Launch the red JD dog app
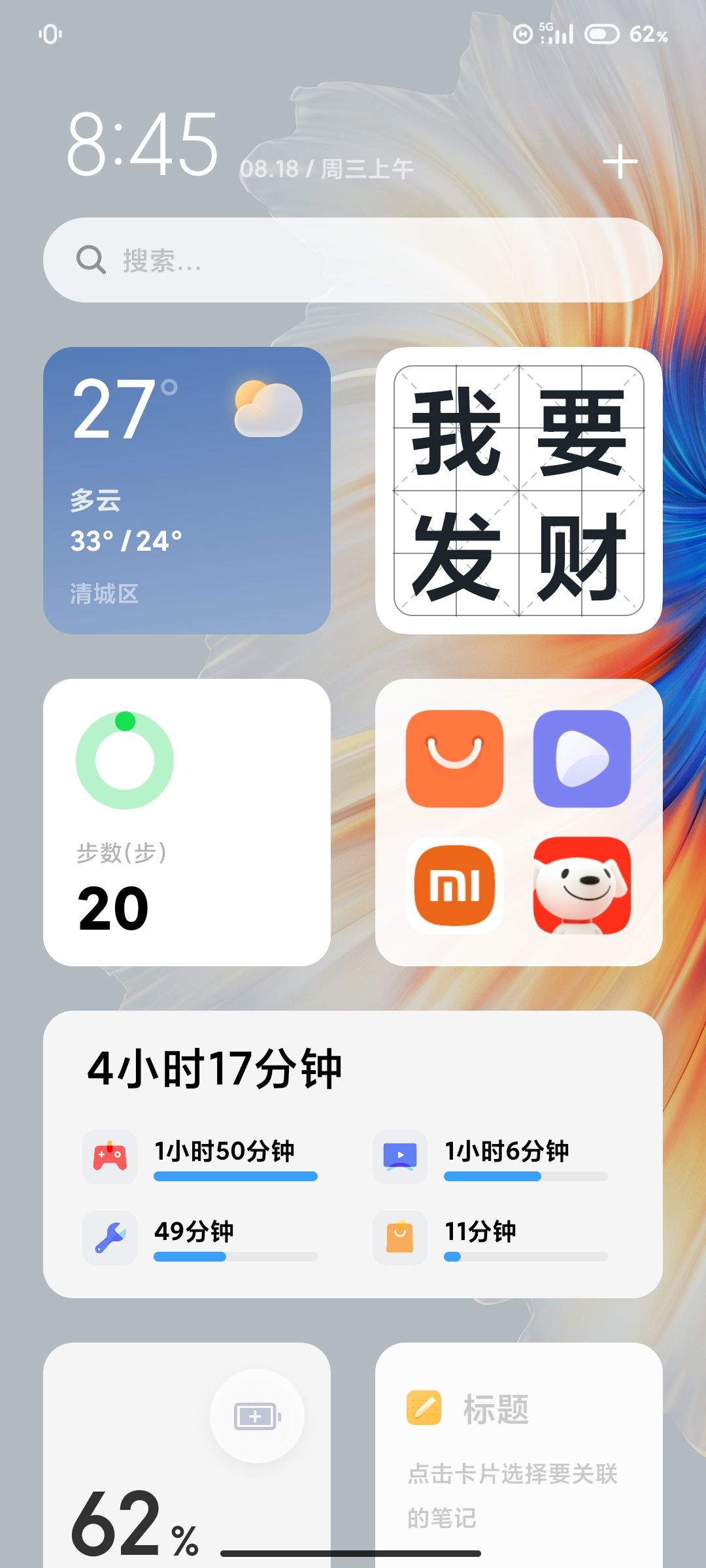The height and width of the screenshot is (1568, 706). pos(582,885)
